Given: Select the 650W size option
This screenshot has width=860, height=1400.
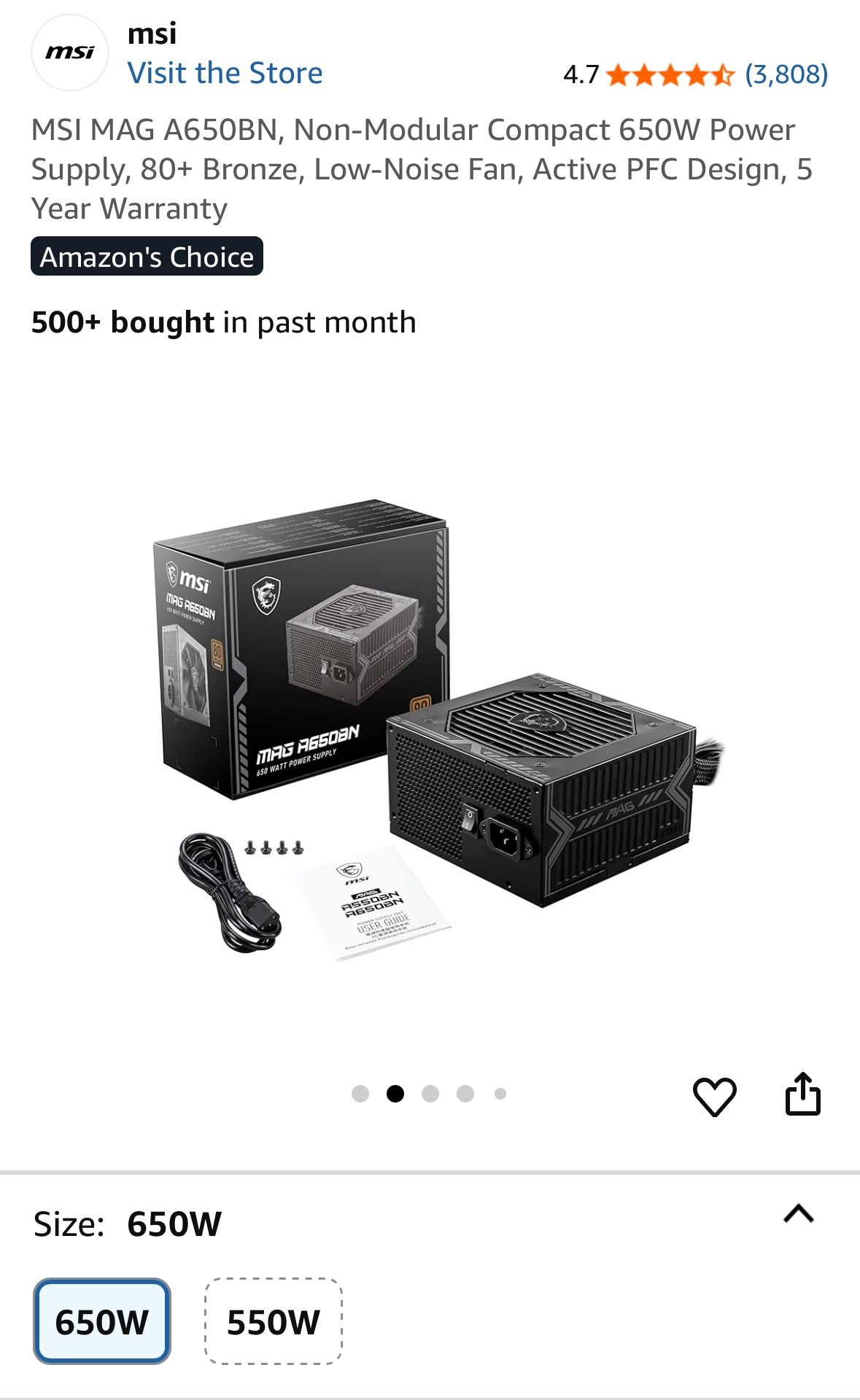Looking at the screenshot, I should point(102,1321).
